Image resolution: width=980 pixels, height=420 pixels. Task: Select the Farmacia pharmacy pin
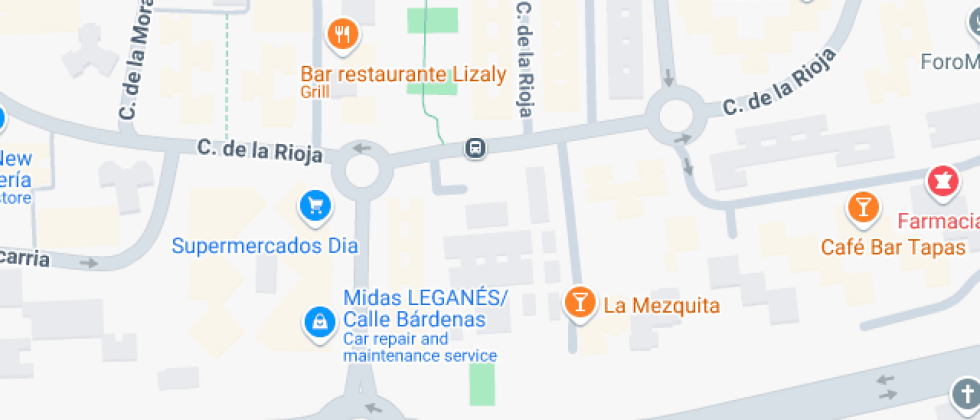(940, 182)
